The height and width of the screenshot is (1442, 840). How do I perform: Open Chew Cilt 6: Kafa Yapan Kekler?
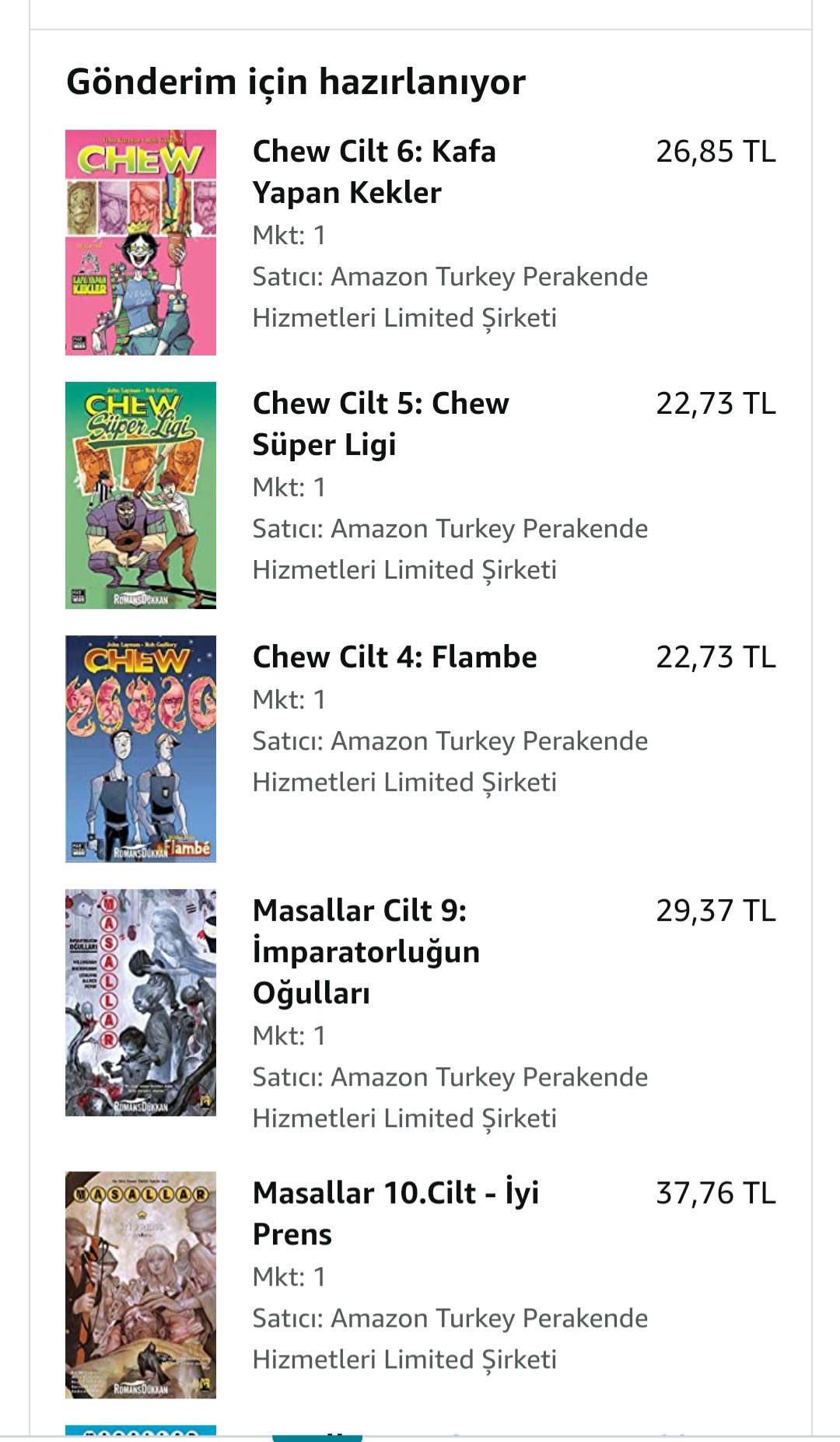[x=374, y=172]
